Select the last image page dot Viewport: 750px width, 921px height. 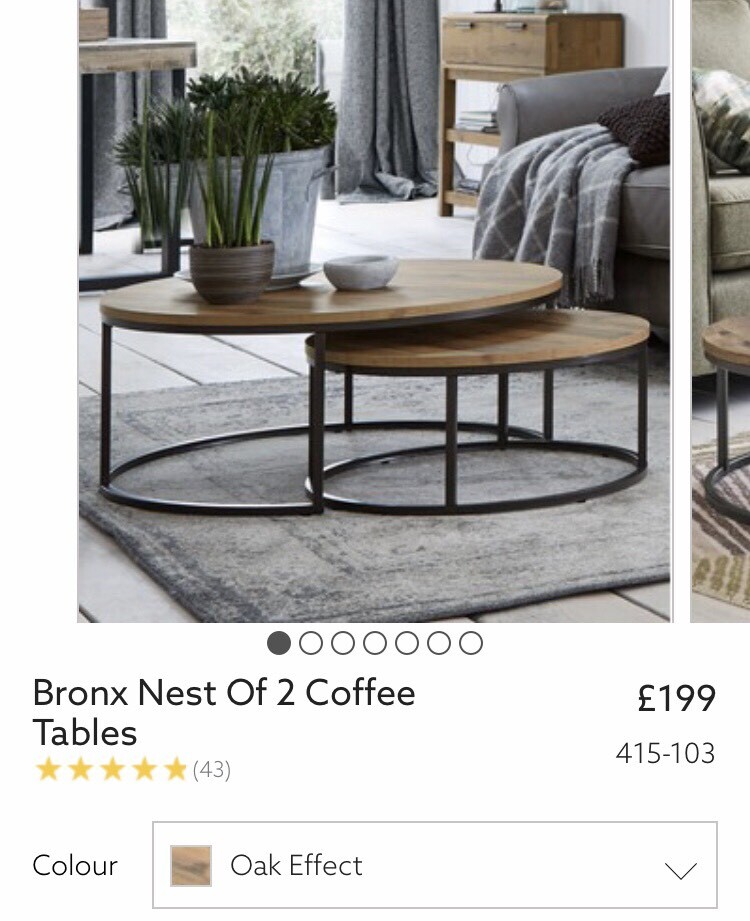point(471,643)
